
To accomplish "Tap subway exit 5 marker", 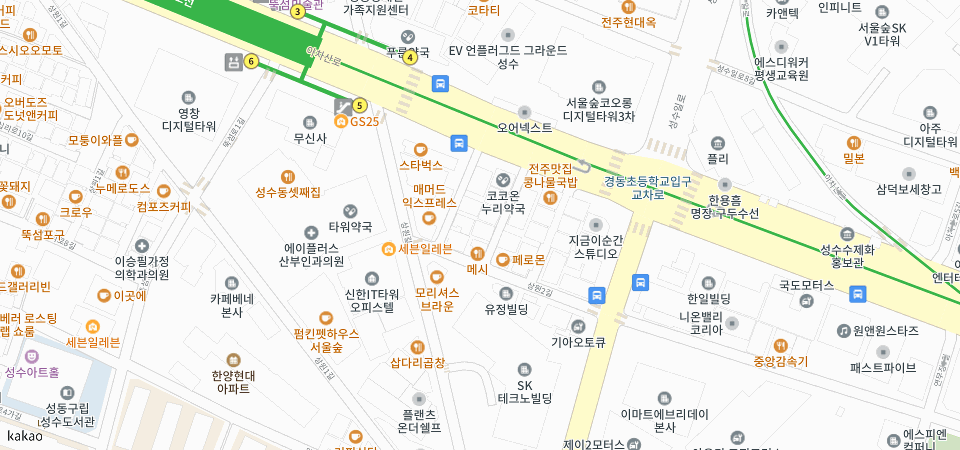I will pyautogui.click(x=359, y=105).
